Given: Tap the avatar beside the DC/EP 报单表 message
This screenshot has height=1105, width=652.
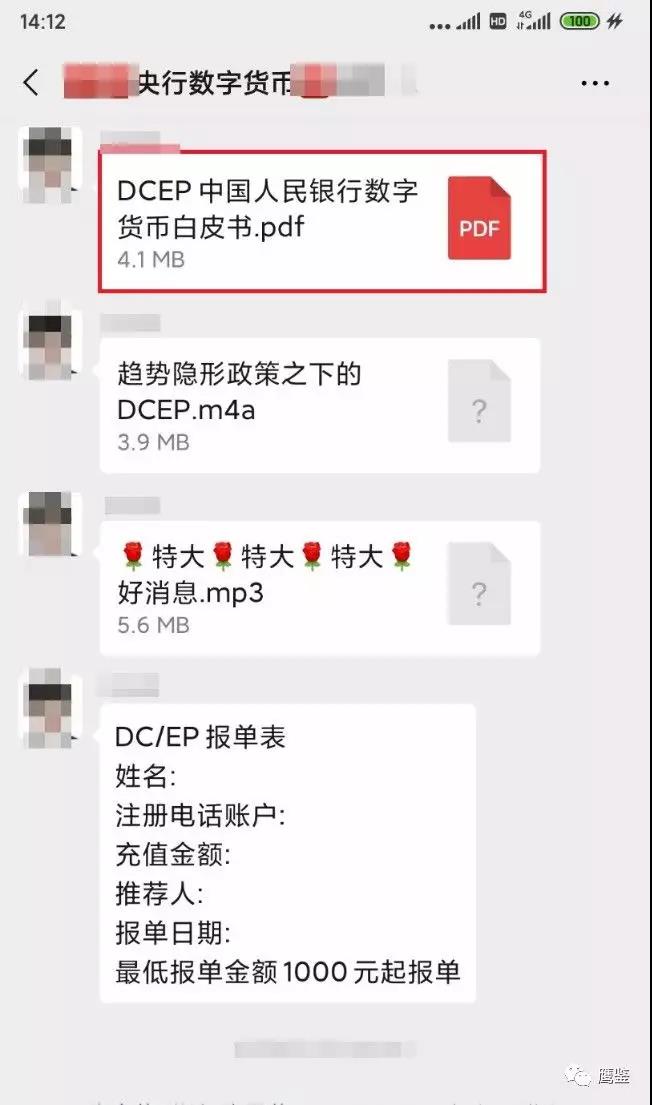Looking at the screenshot, I should [x=49, y=708].
